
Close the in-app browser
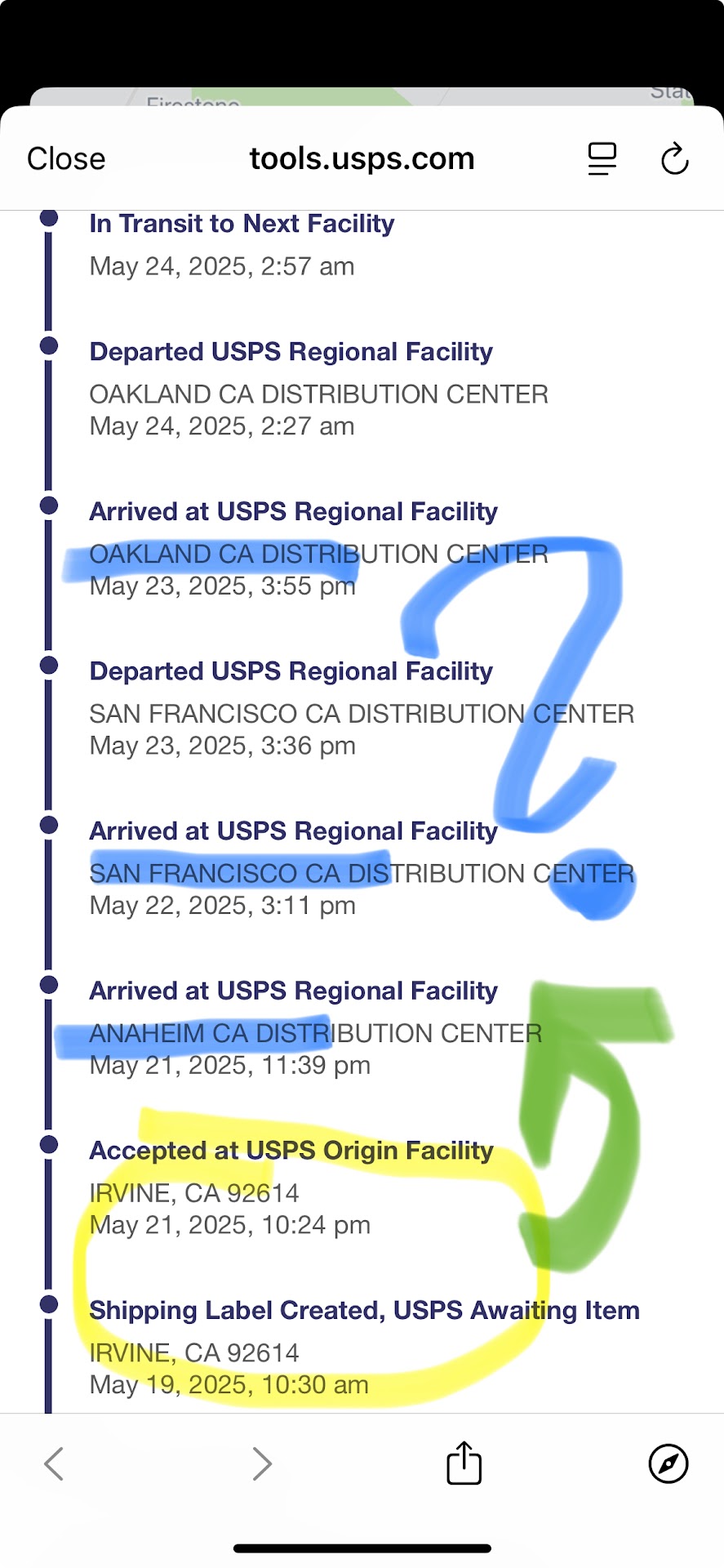tap(66, 158)
